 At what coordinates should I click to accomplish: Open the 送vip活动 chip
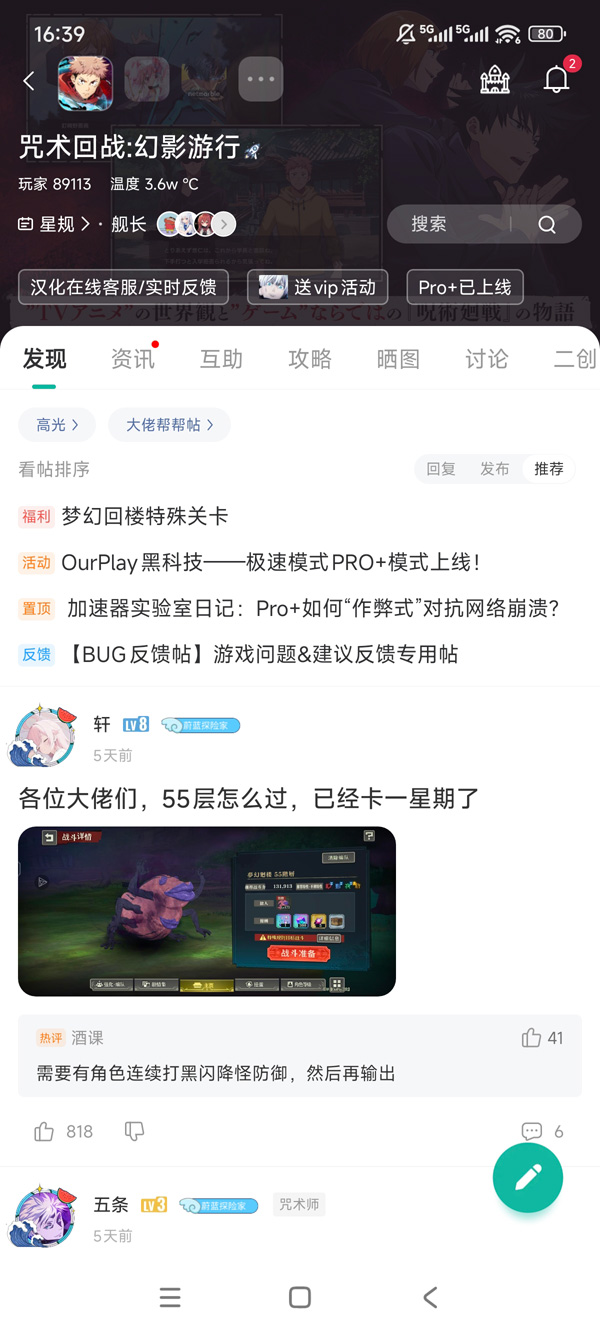click(x=318, y=287)
